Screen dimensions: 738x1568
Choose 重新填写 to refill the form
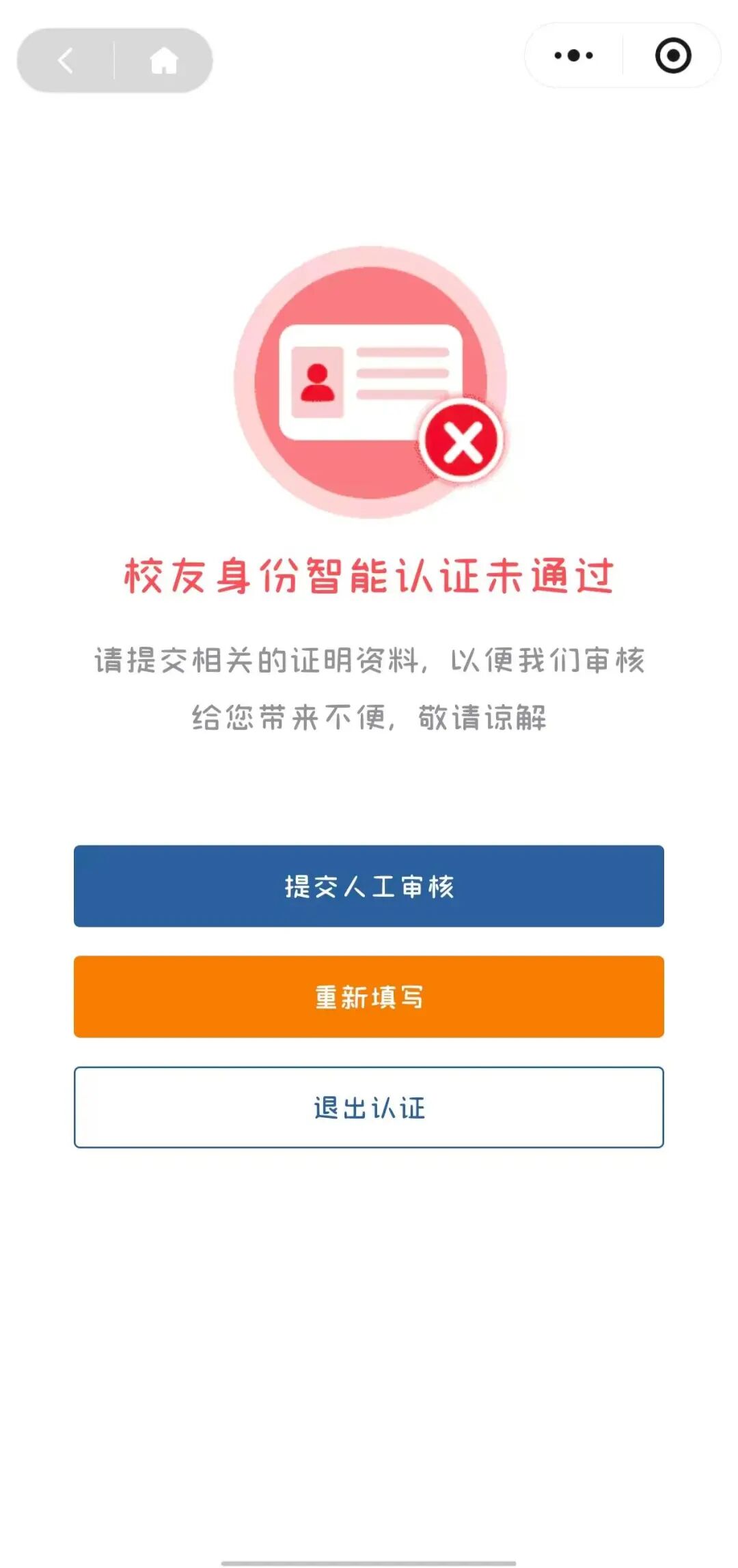(369, 996)
